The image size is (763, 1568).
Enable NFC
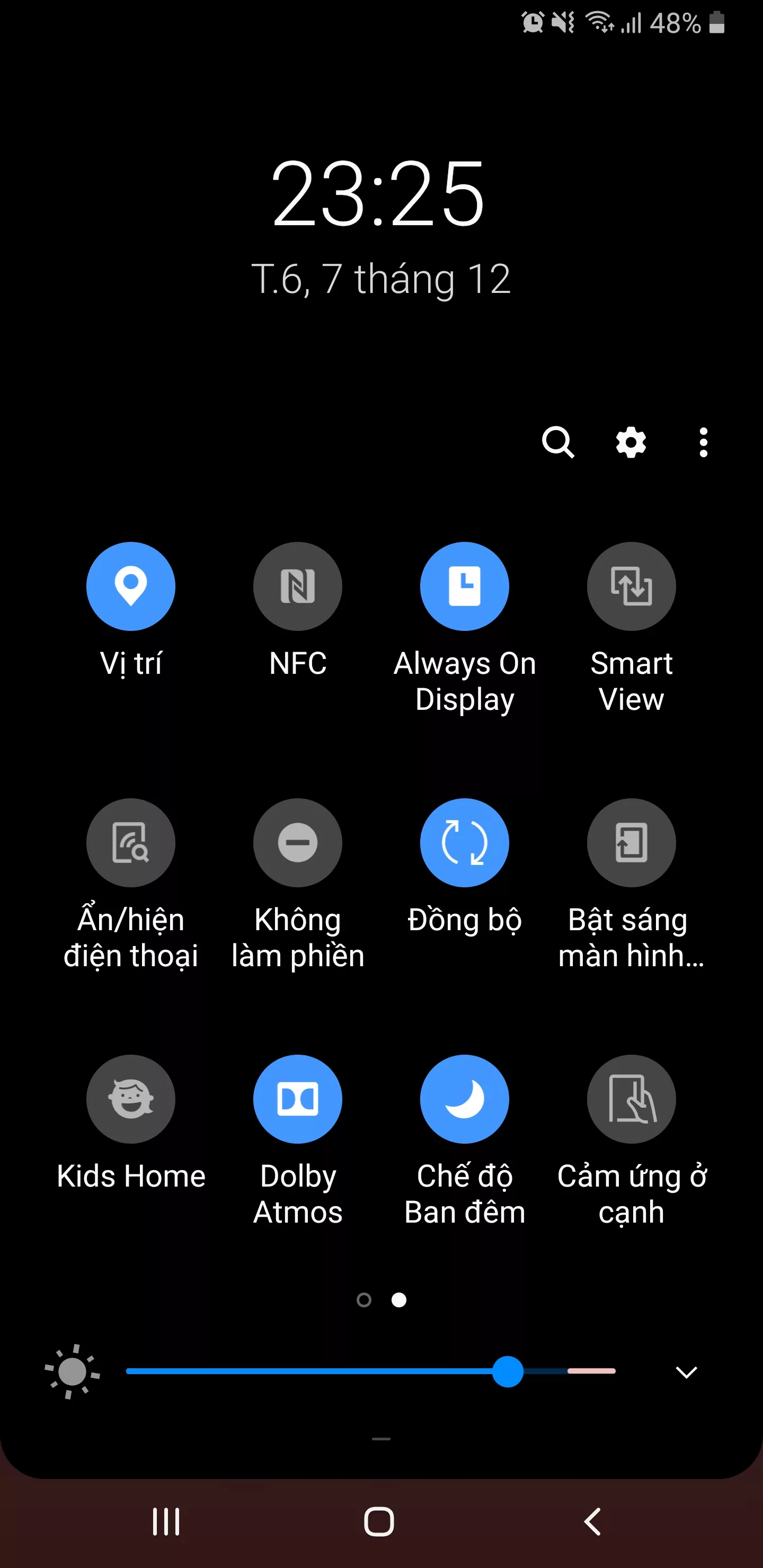click(298, 586)
